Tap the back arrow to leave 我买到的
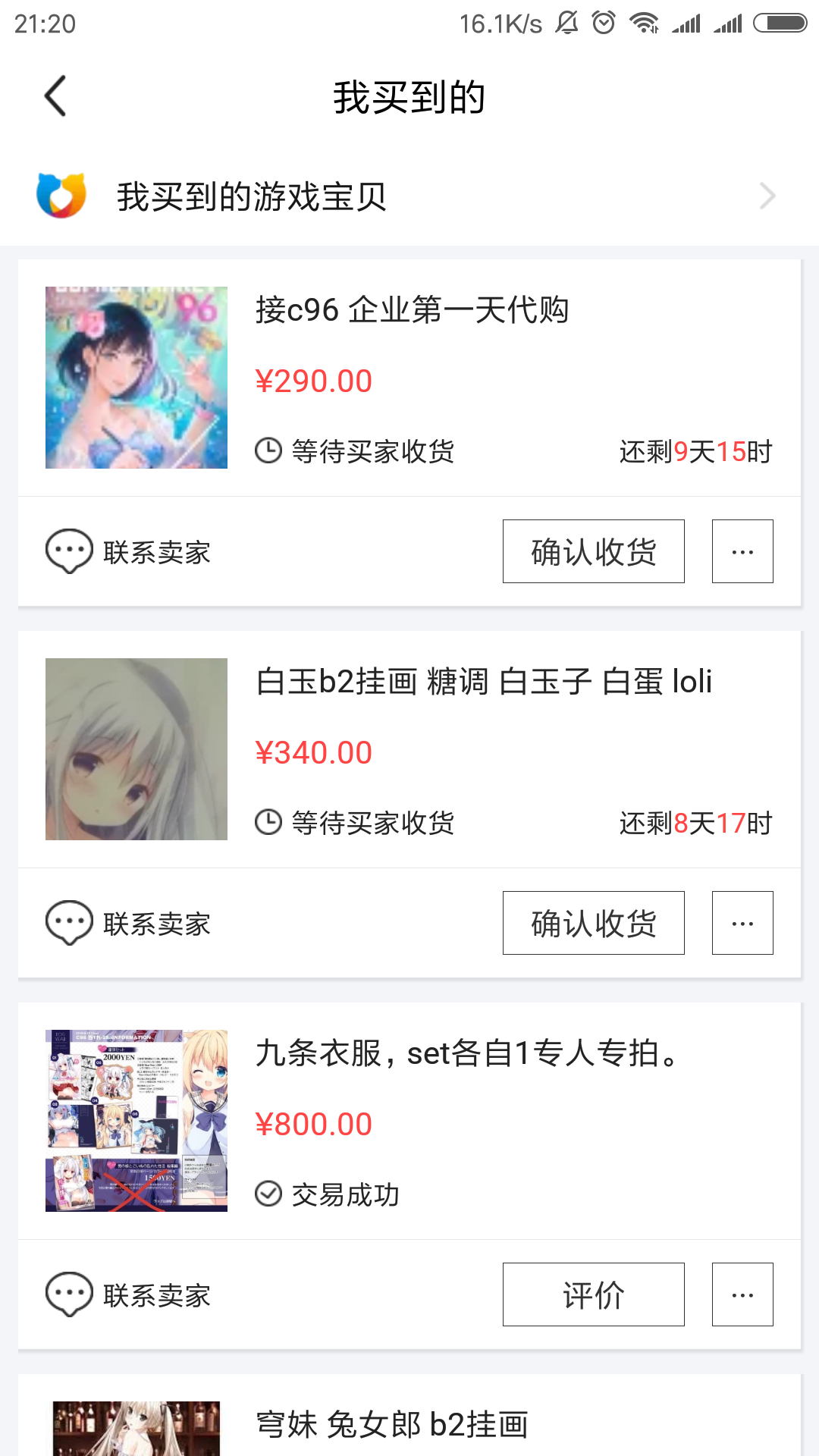The height and width of the screenshot is (1456, 819). [54, 97]
